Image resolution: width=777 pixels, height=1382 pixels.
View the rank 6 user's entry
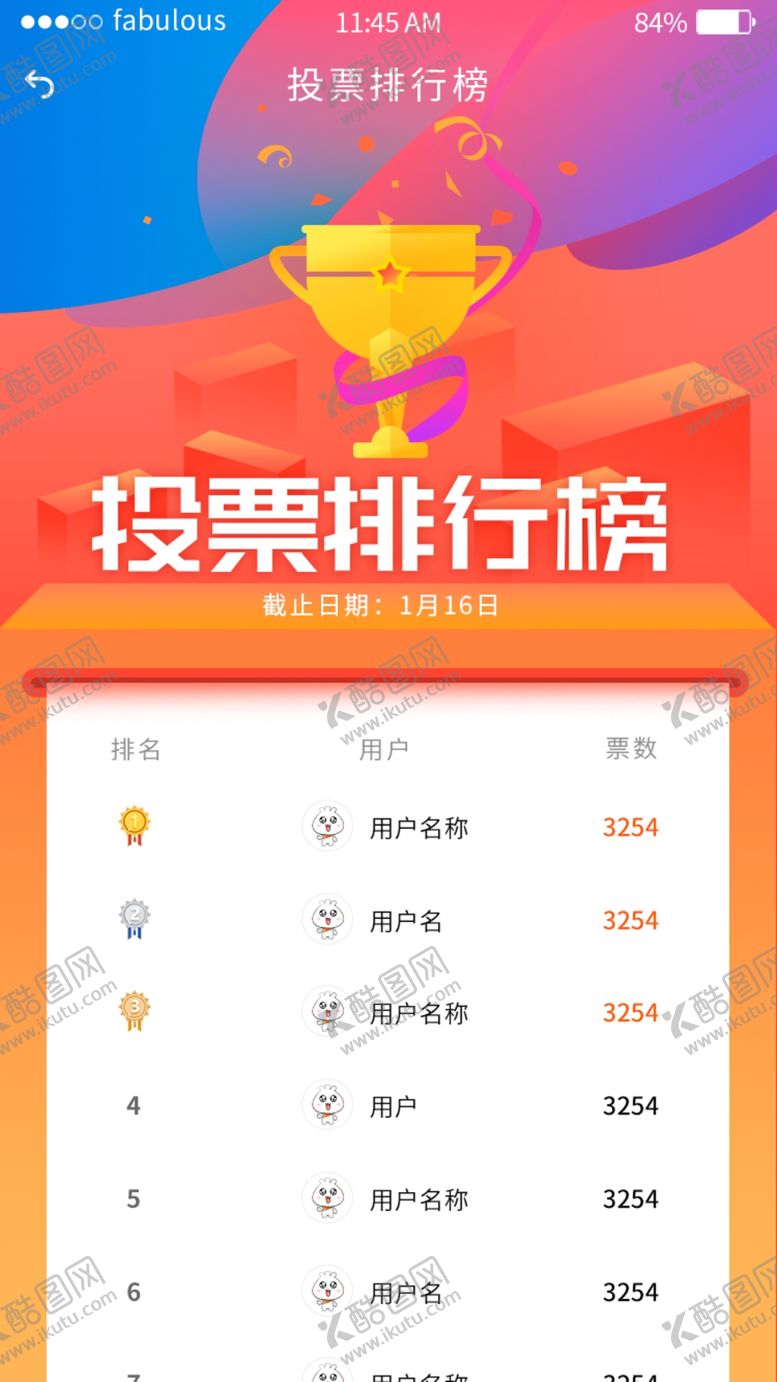[x=388, y=1292]
